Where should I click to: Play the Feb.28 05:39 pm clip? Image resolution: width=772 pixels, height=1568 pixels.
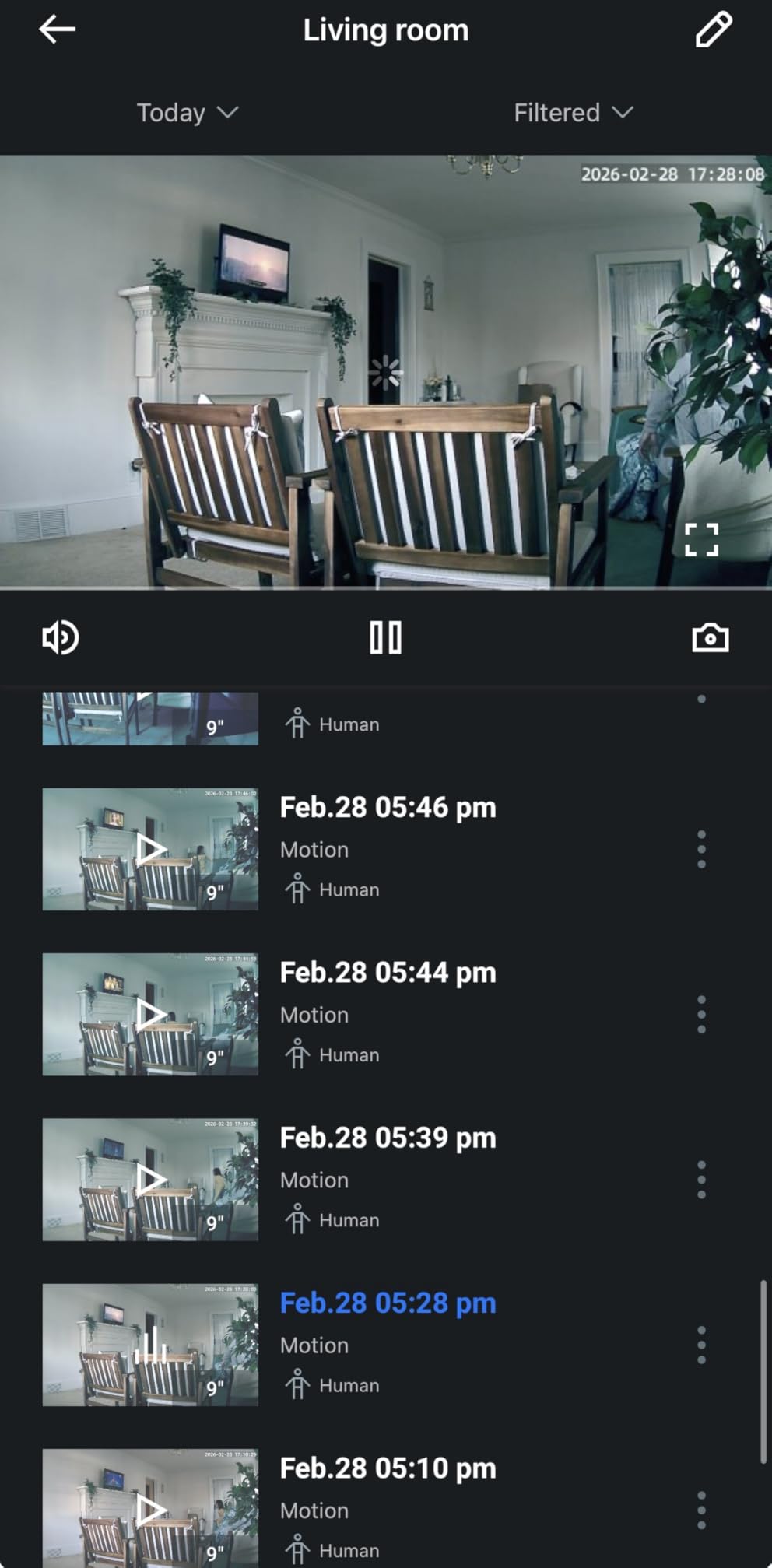[x=150, y=1179]
